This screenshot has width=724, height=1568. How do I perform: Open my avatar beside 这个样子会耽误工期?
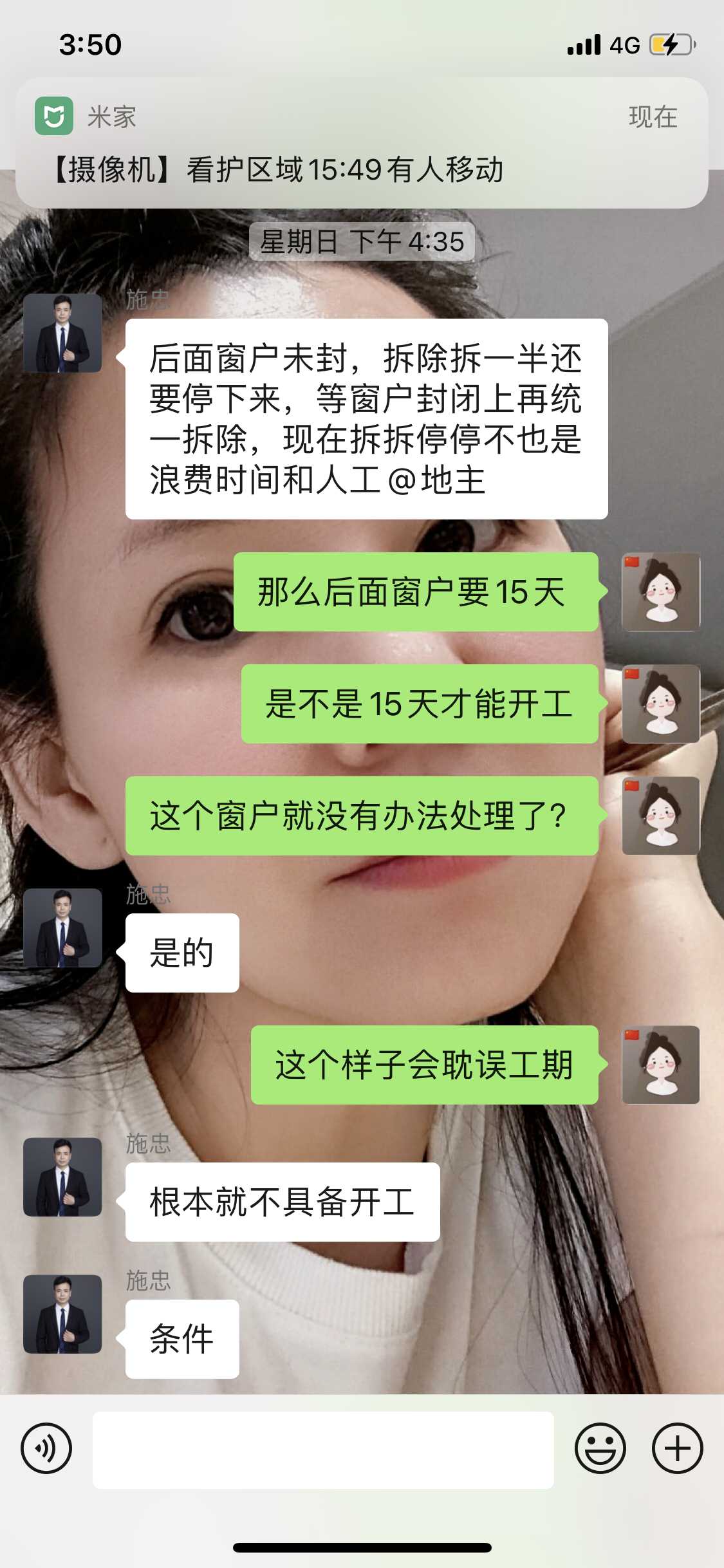coord(661,1065)
